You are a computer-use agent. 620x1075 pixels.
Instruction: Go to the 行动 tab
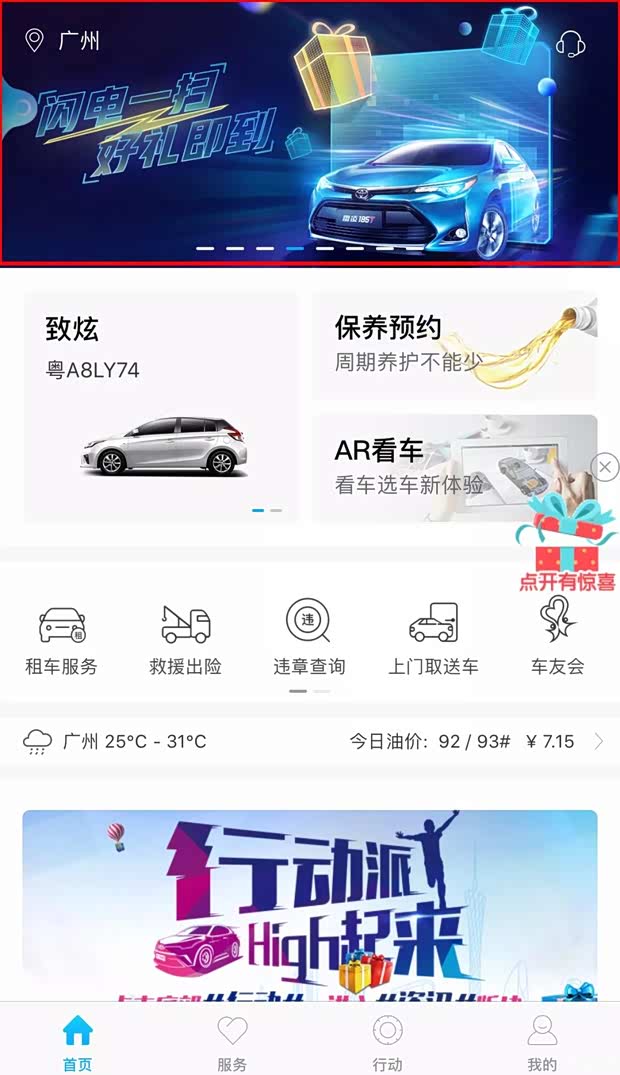pos(387,1042)
